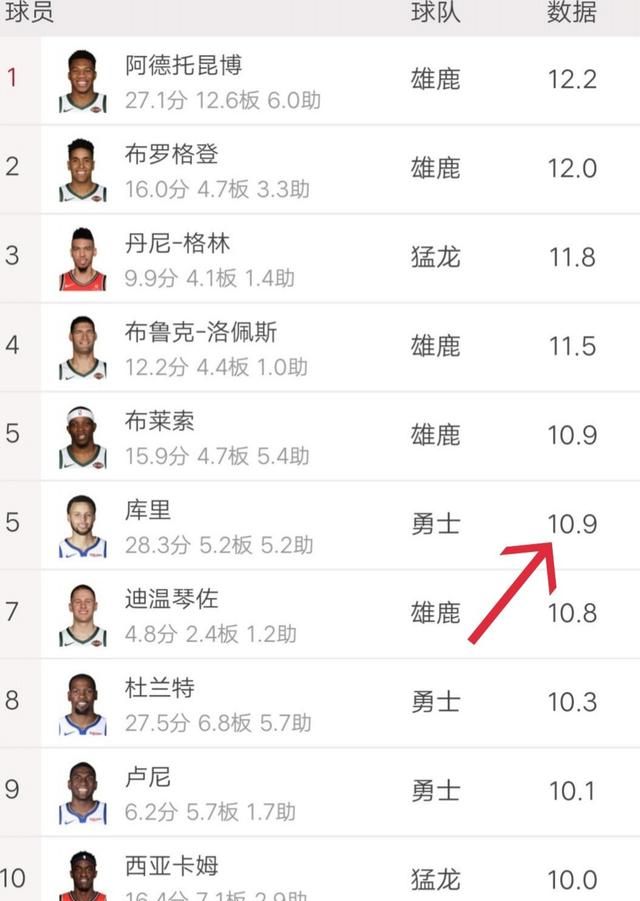
Task: Open 布莱索's ranking entry
Action: [160, 422]
